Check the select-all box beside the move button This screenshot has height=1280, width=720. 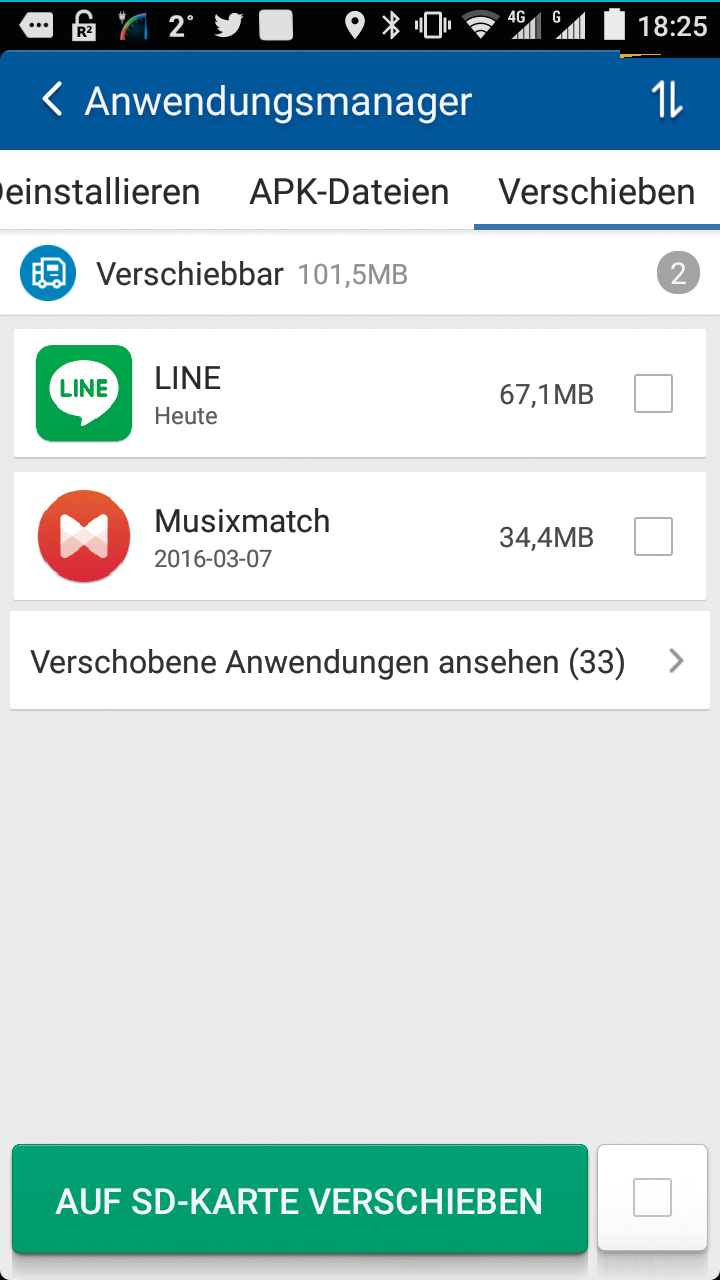[652, 1198]
